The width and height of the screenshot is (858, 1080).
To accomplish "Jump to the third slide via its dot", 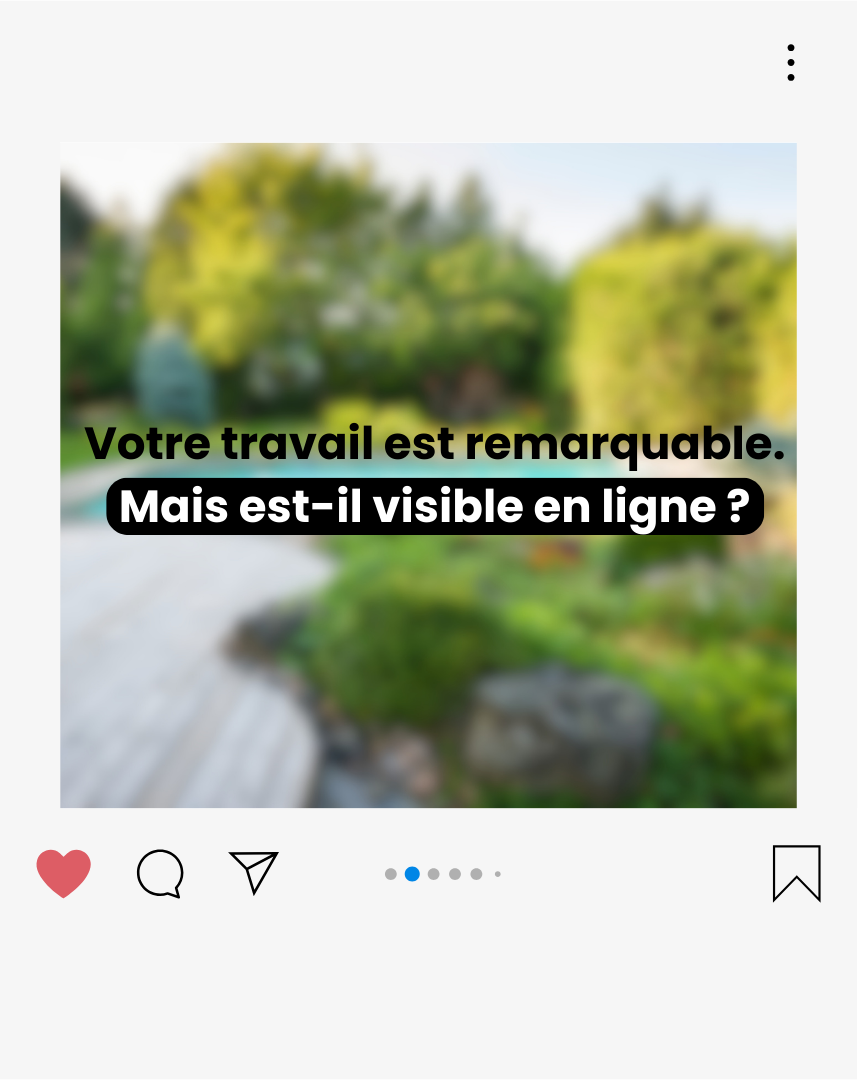I will 433,873.
